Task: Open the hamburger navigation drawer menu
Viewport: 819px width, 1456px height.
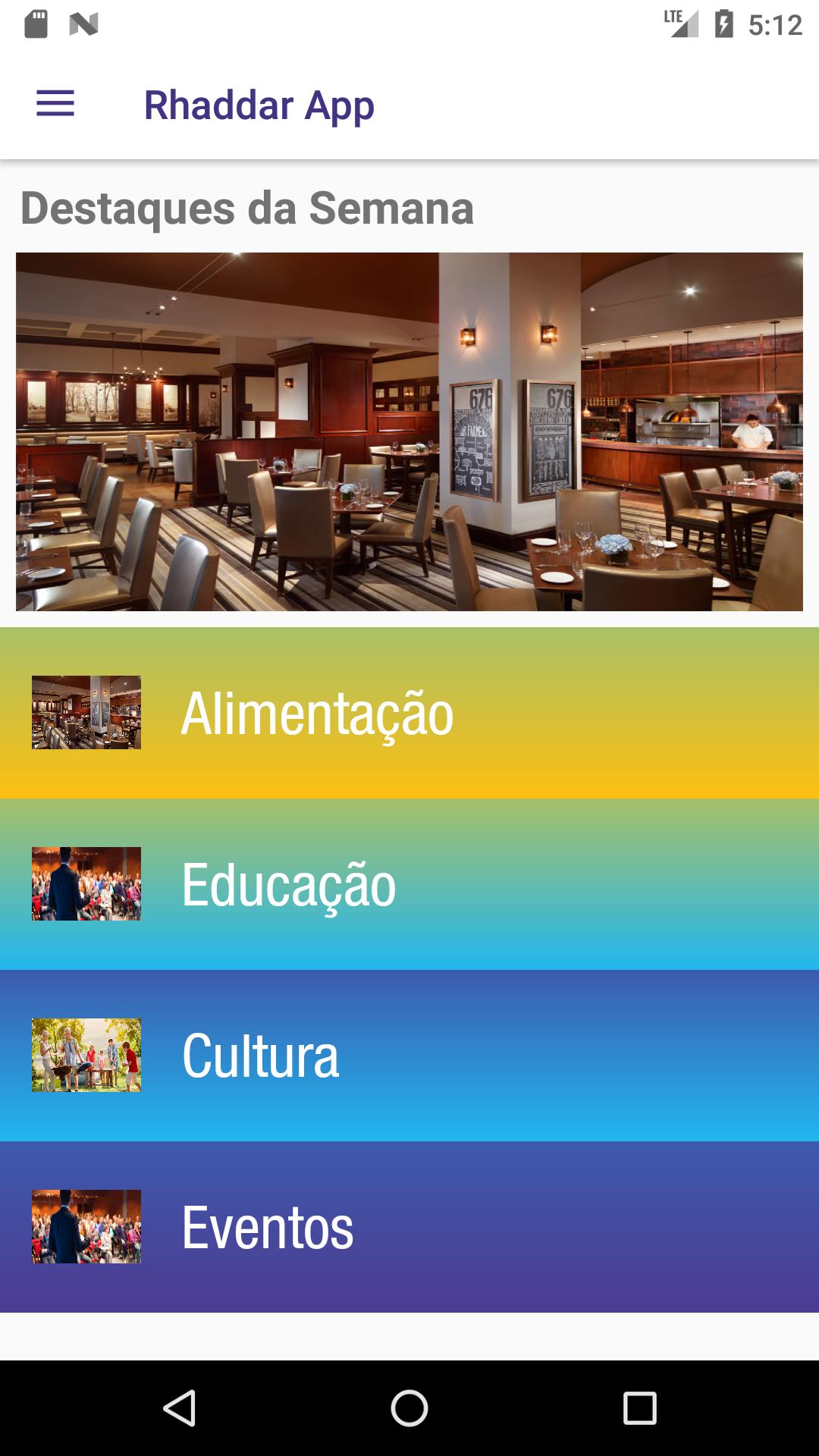Action: 55,103
